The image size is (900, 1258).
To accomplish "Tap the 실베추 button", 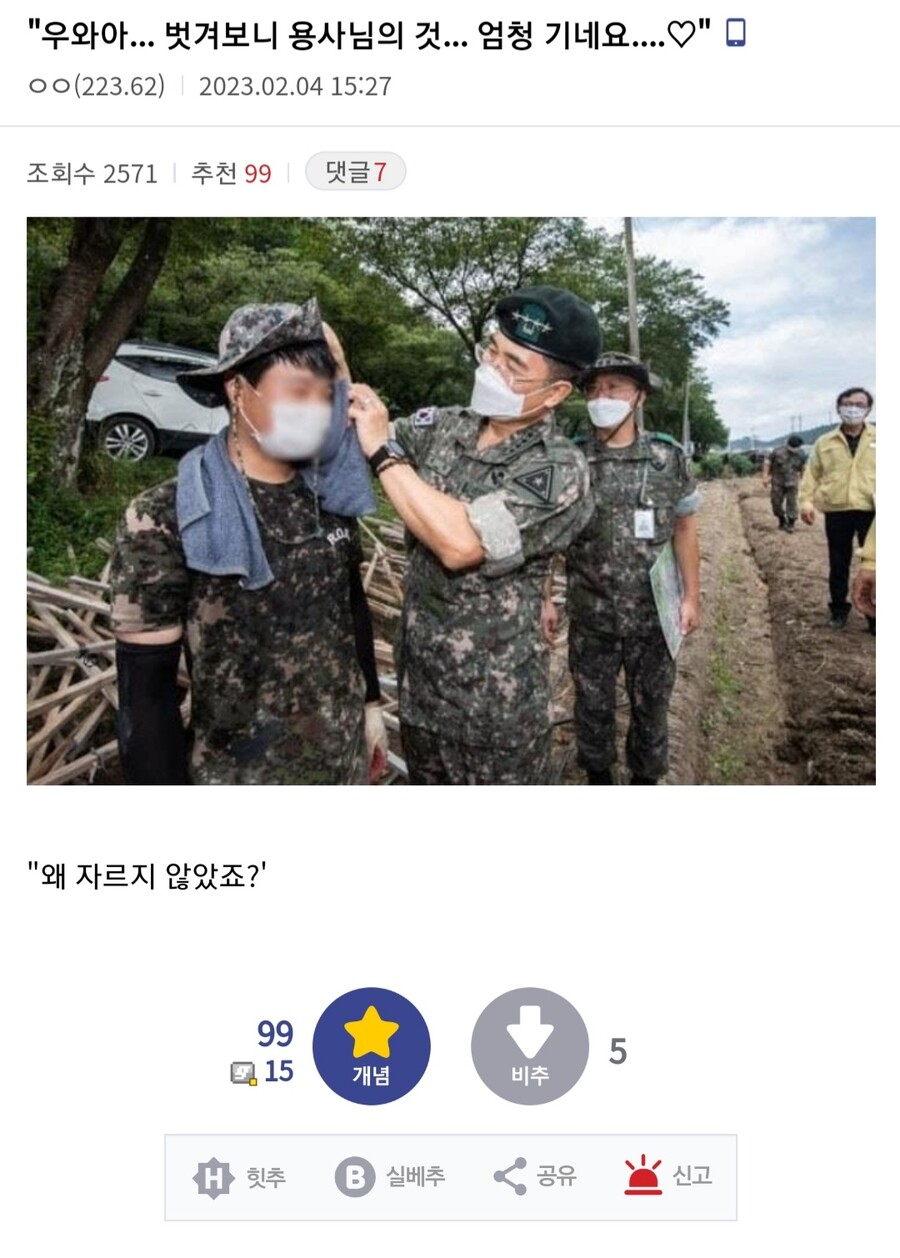I will click(x=390, y=1177).
